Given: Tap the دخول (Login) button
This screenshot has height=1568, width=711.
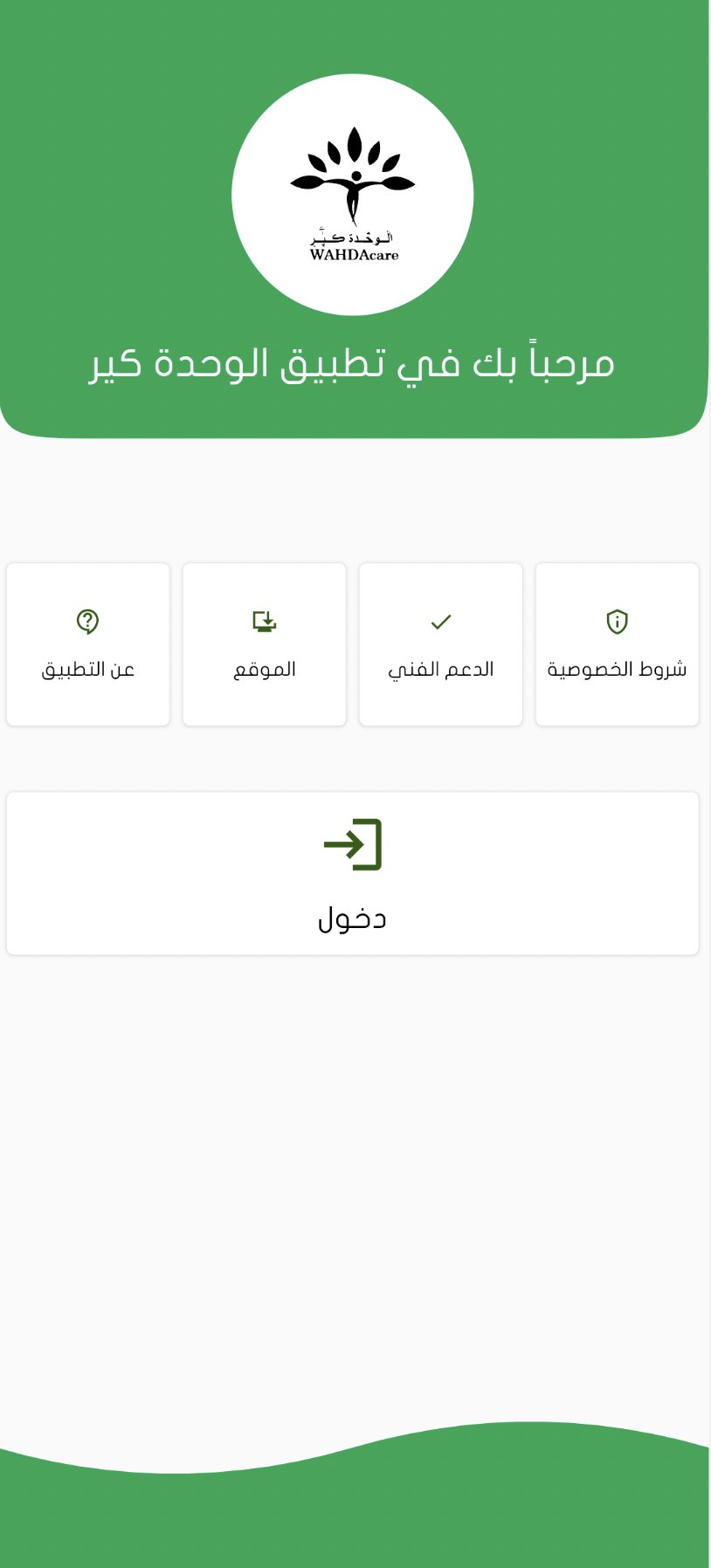Looking at the screenshot, I should click(353, 873).
